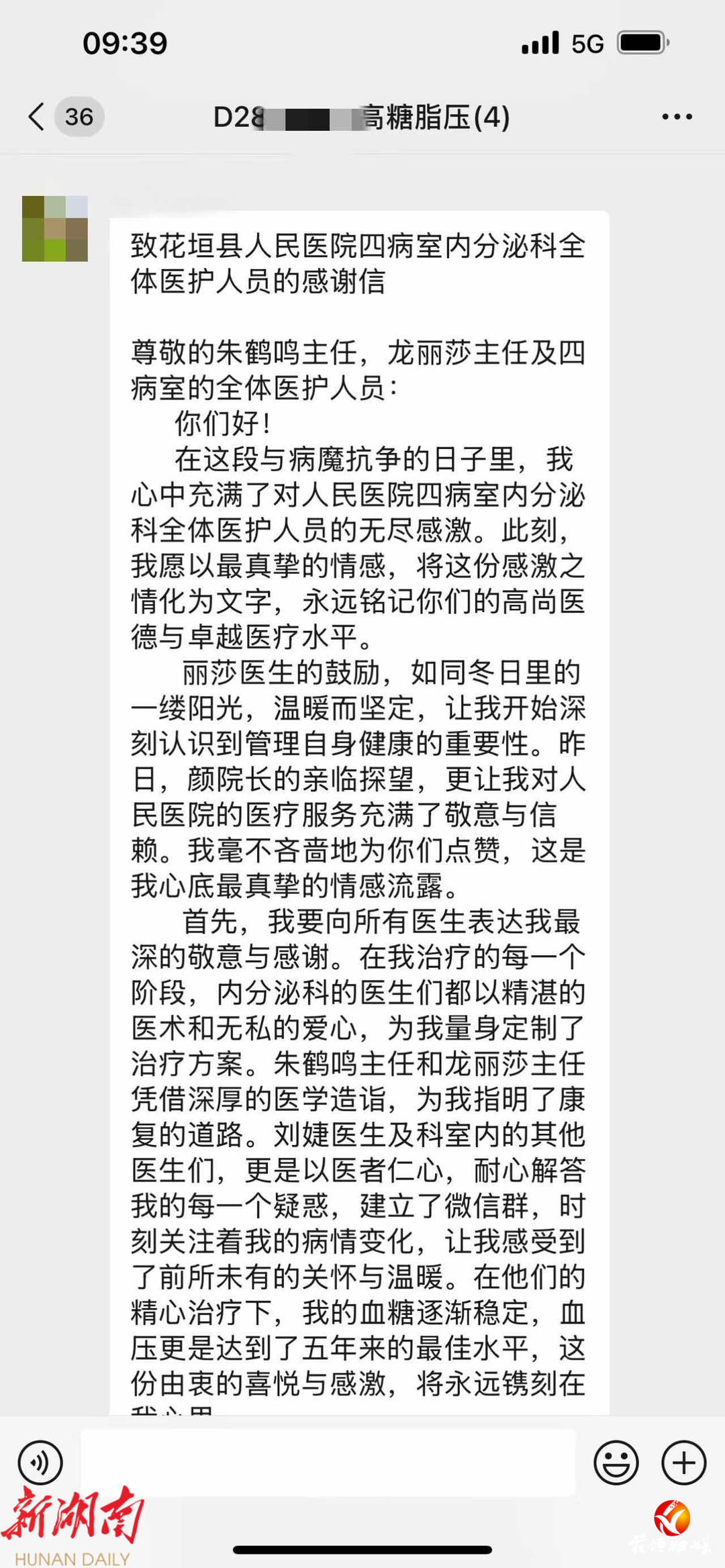Switch to voice message input
The height and width of the screenshot is (1568, 725).
click(x=40, y=1463)
